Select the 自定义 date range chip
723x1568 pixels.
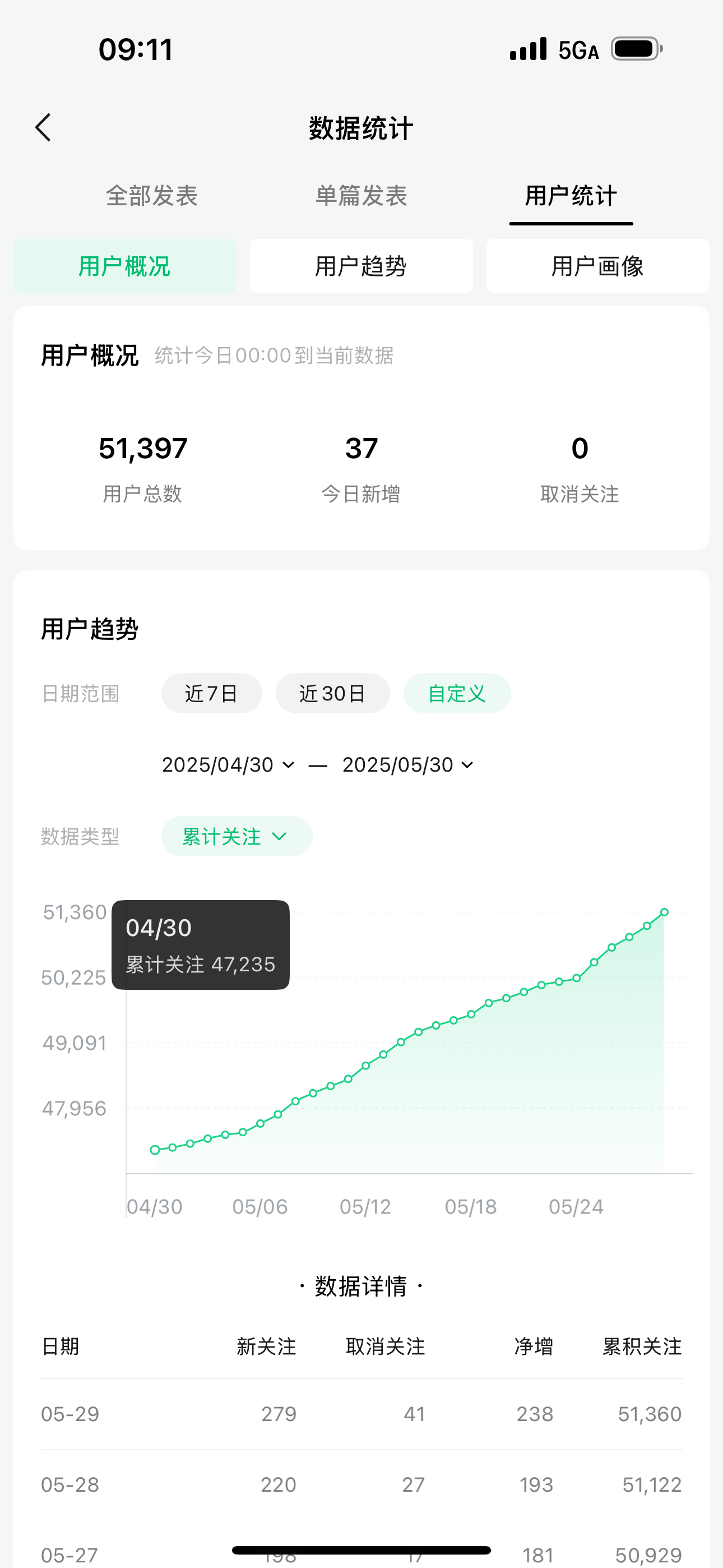(x=457, y=693)
